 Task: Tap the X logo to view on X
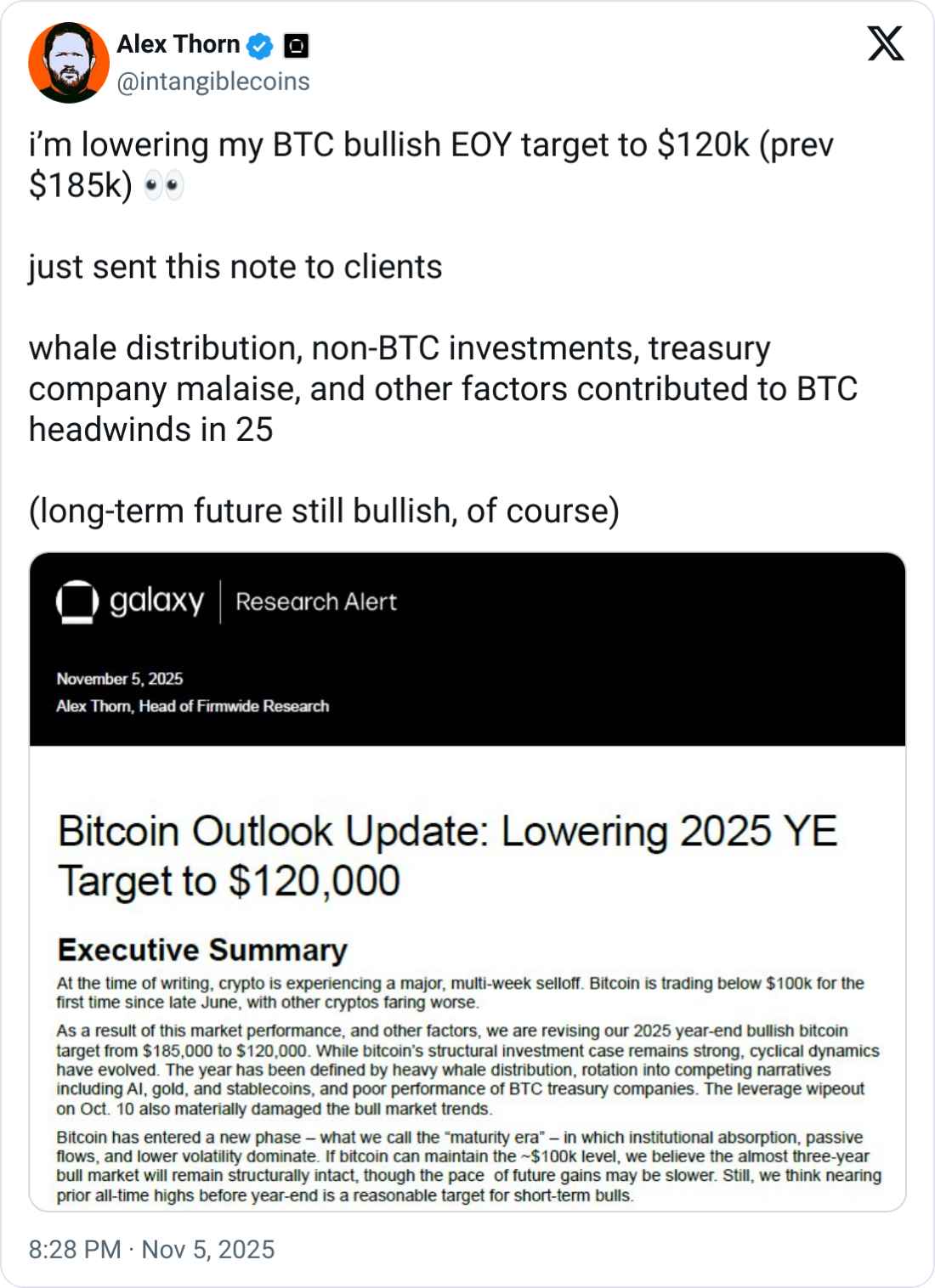[886, 43]
